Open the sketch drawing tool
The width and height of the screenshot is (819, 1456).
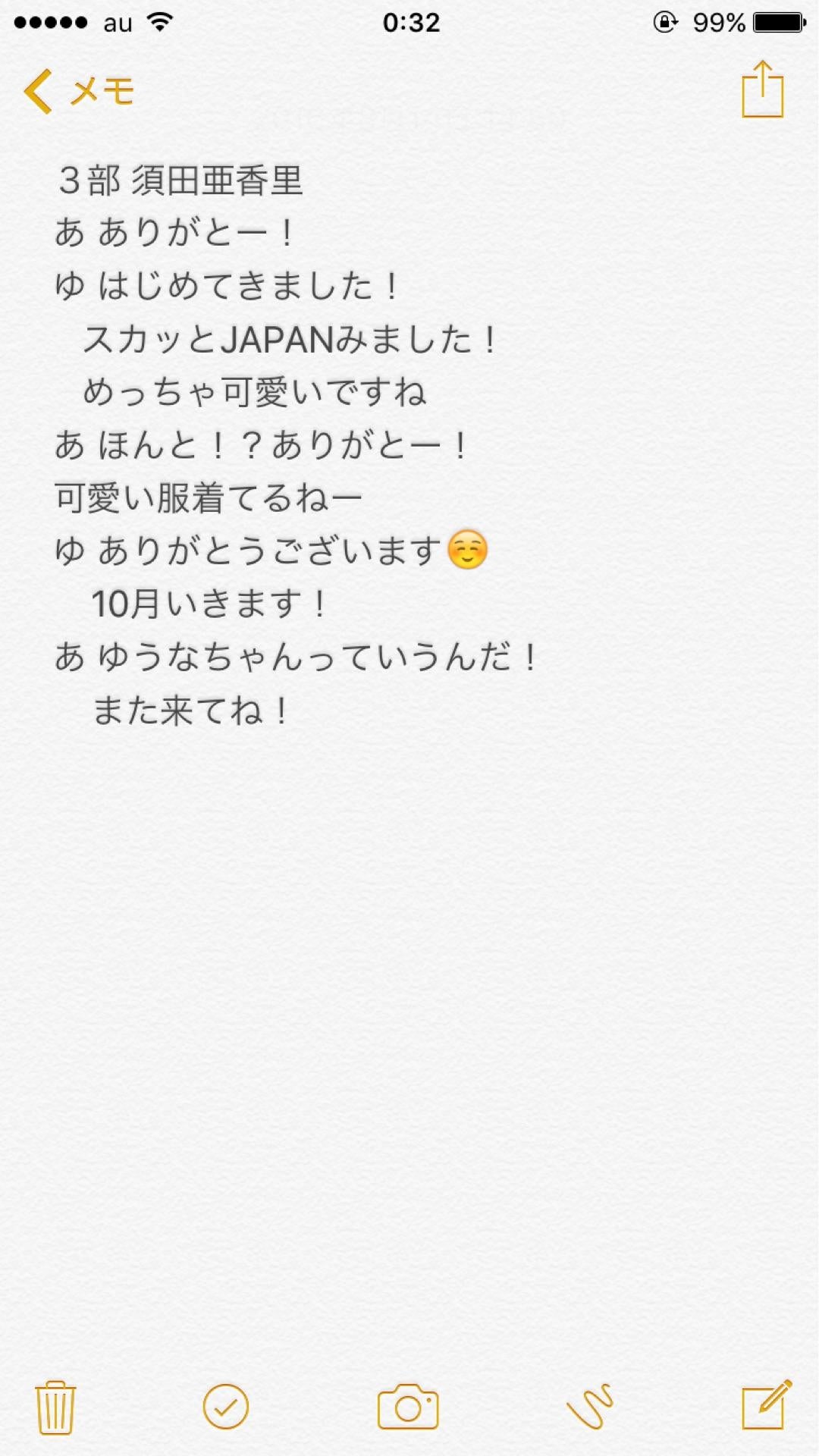tap(590, 1407)
